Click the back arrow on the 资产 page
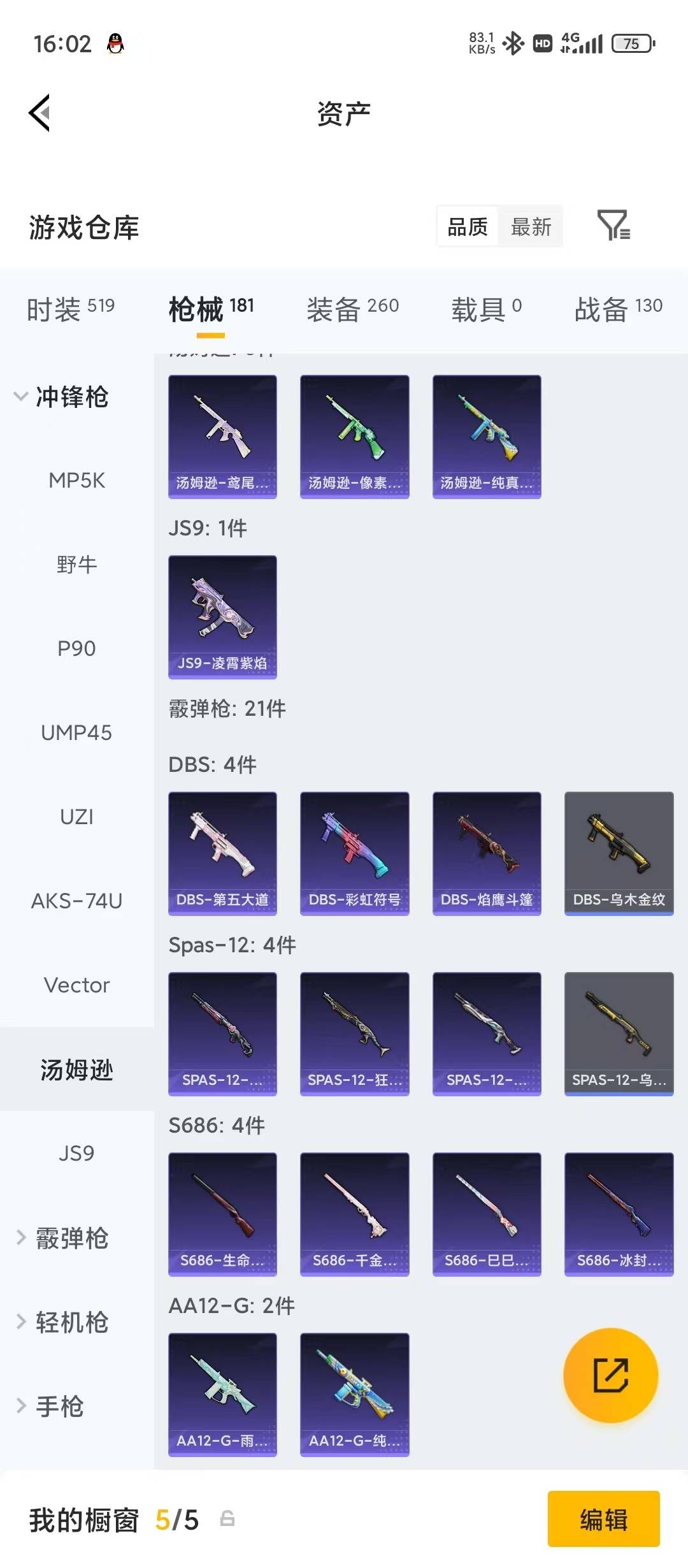This screenshot has width=688, height=1568. click(39, 112)
